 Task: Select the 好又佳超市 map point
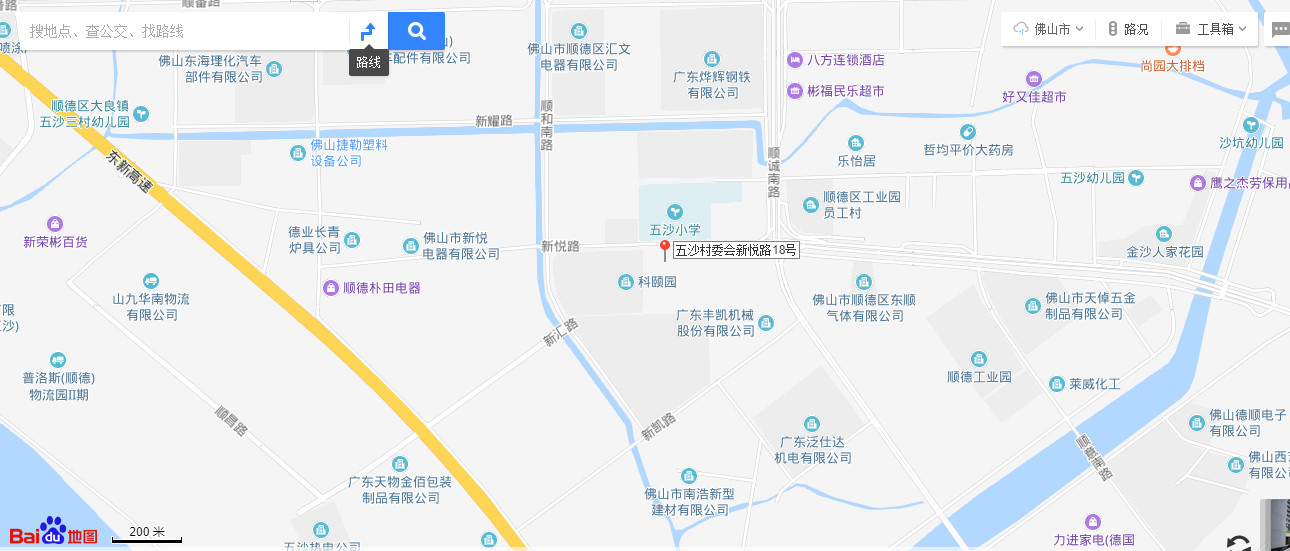[1034, 79]
